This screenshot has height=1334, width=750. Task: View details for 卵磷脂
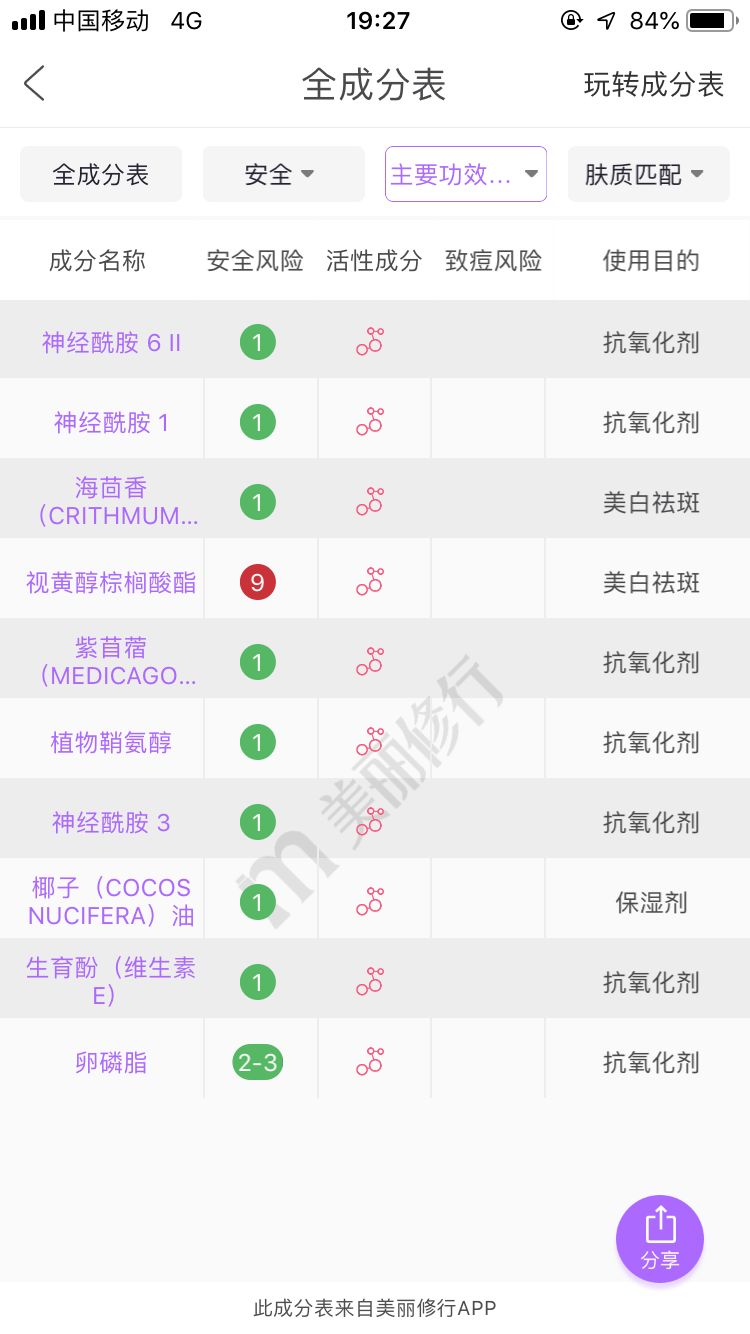point(111,1063)
